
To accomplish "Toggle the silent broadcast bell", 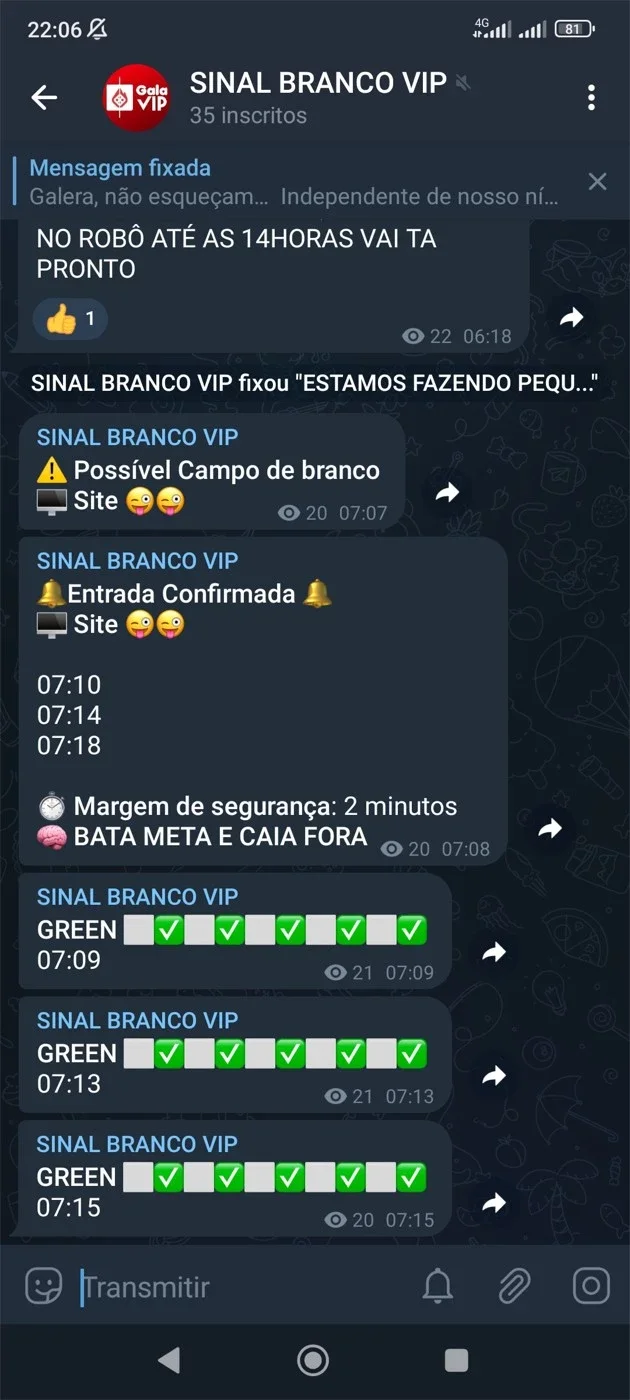I will tap(437, 1286).
